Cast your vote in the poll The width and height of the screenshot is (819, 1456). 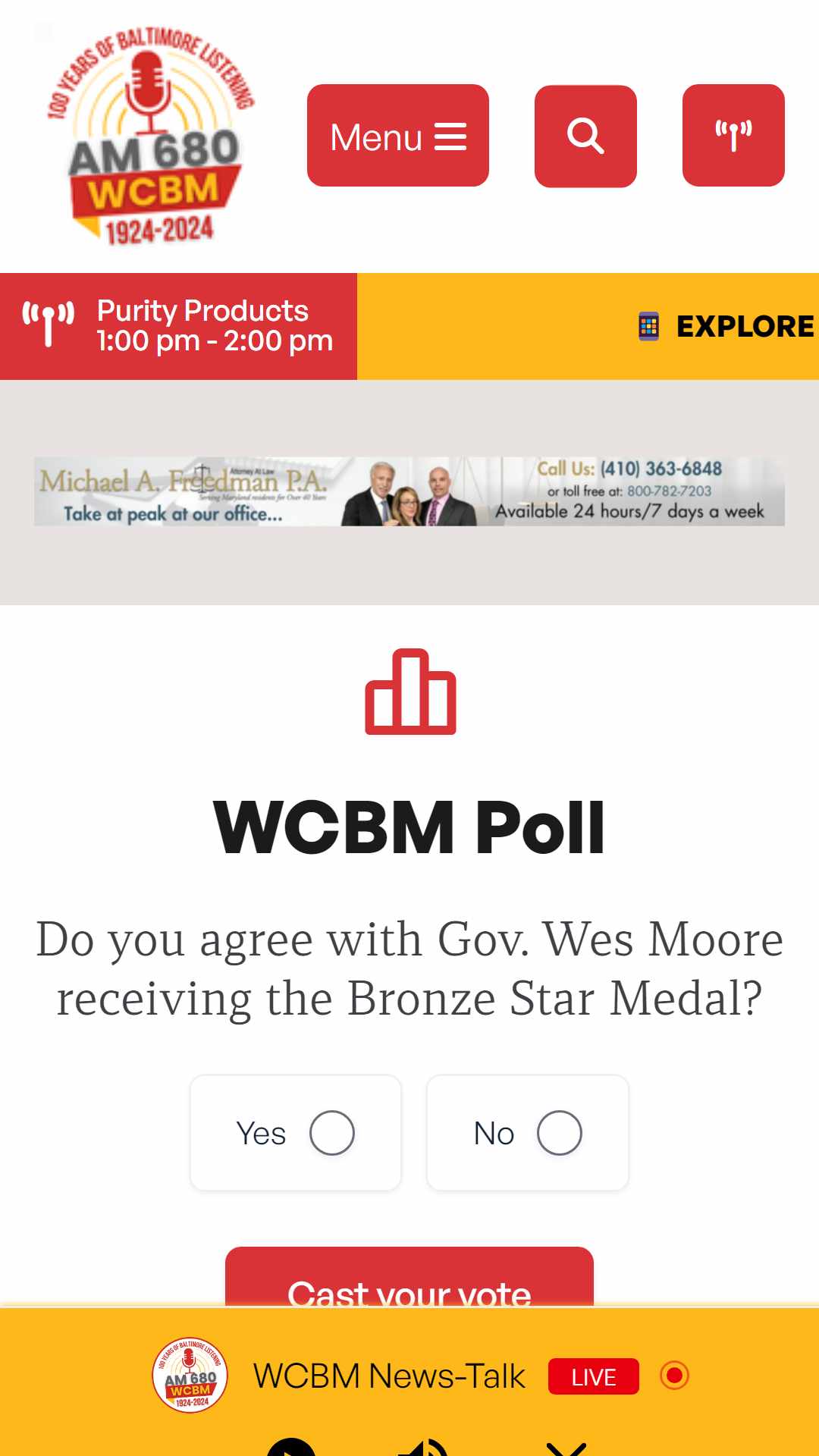point(409,1277)
